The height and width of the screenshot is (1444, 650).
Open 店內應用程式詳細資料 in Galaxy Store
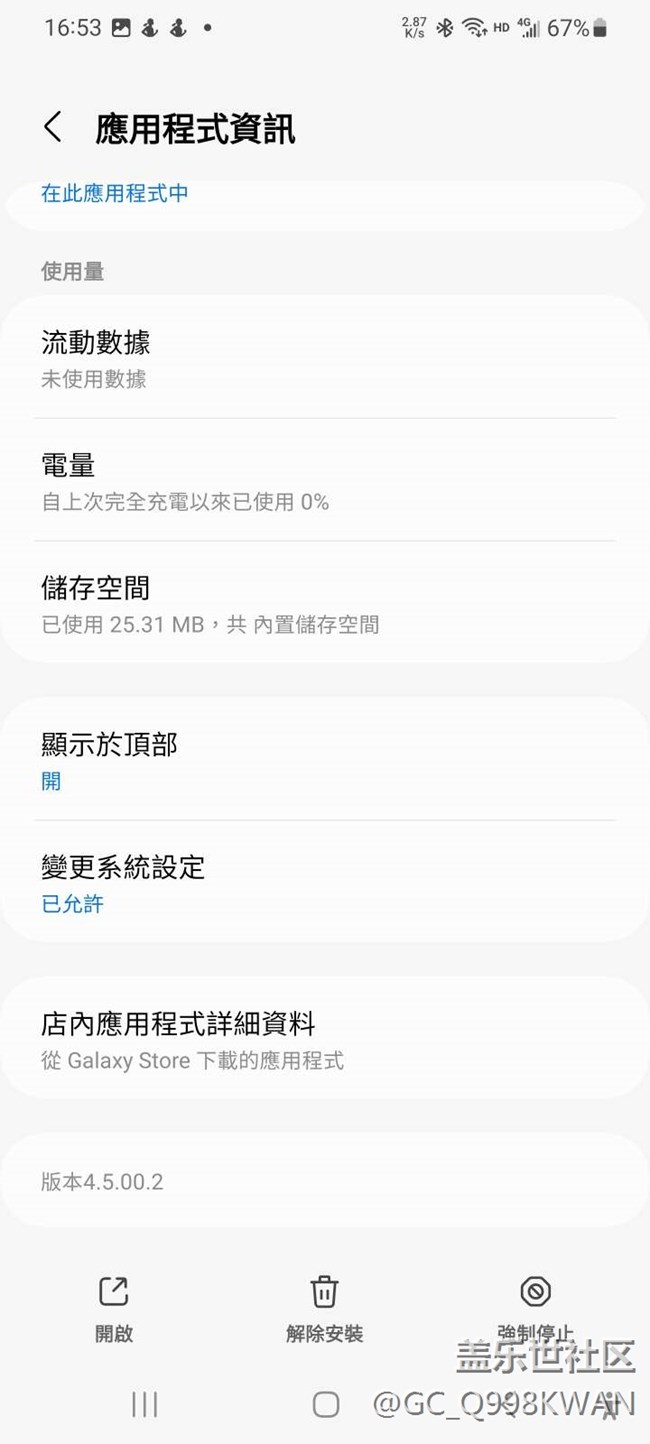tap(325, 1038)
